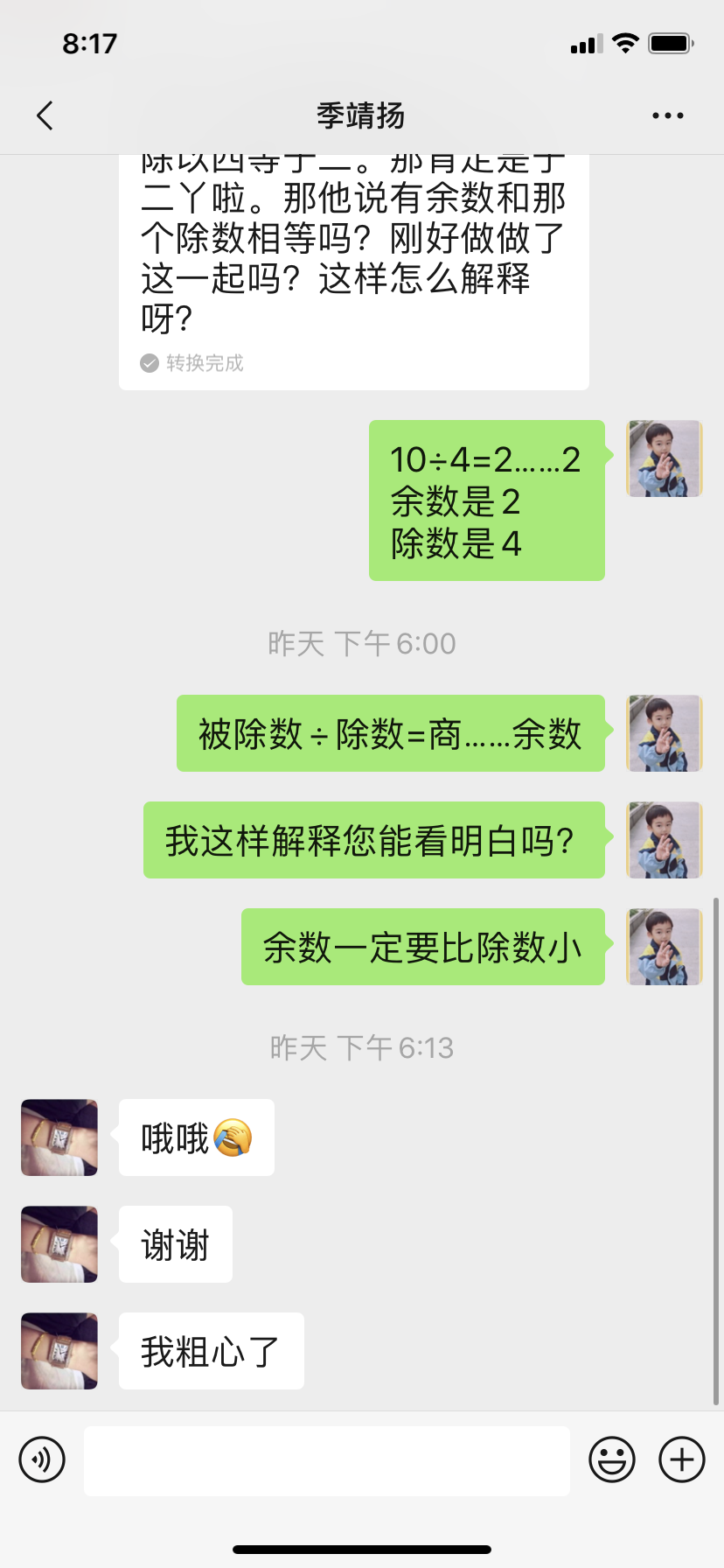Open the plus attachments menu
This screenshot has height=1568, width=724.
tap(681, 1459)
